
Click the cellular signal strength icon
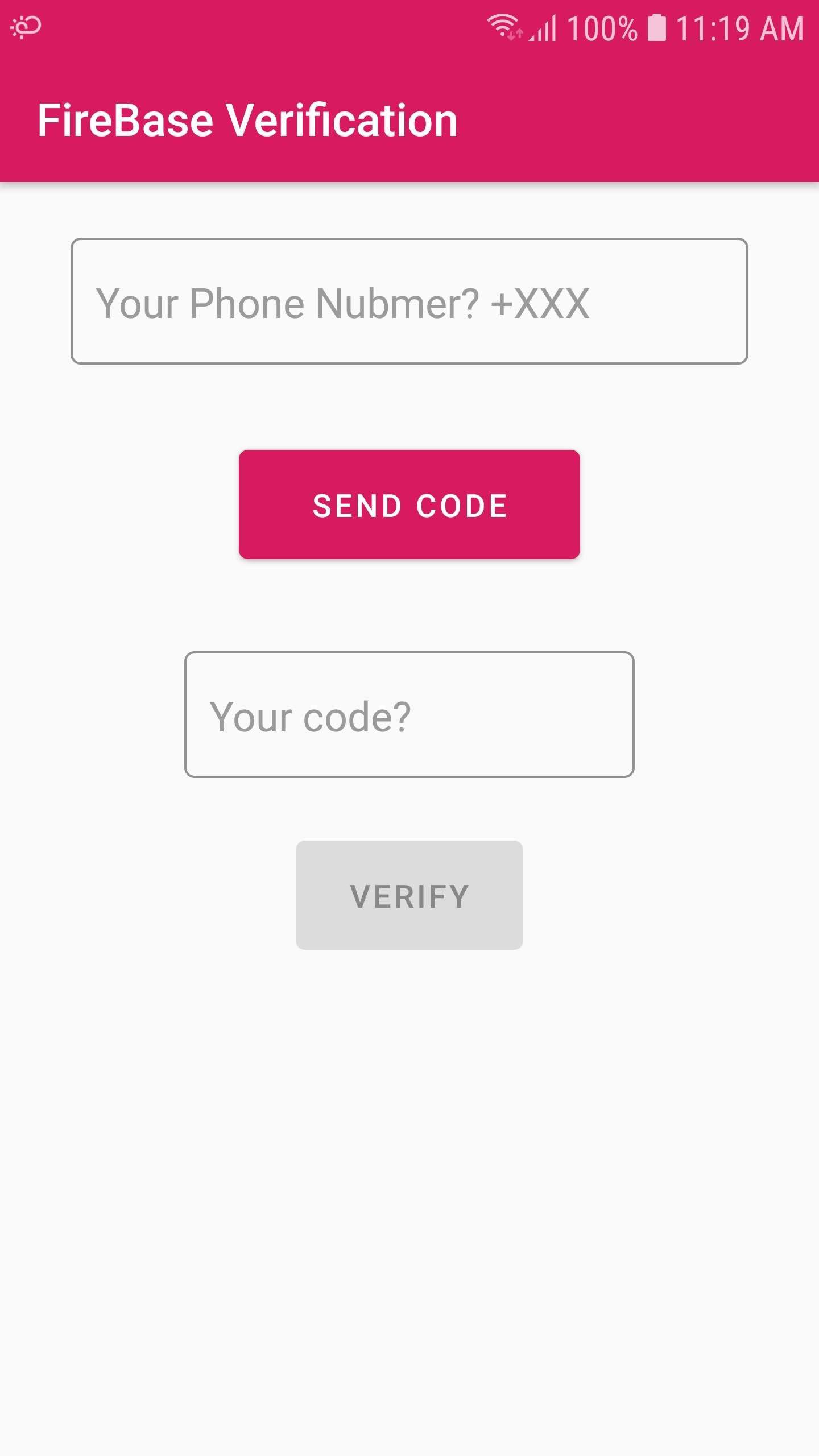[543, 28]
